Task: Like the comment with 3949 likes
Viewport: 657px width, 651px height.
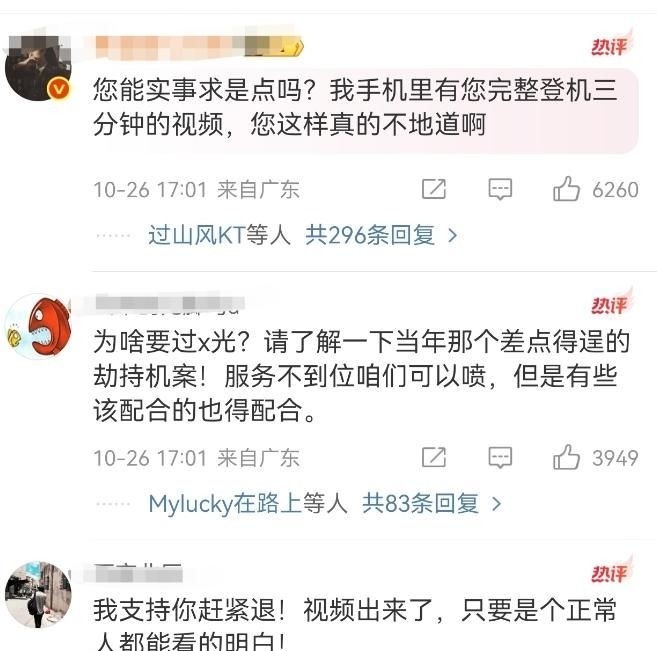Action: pyautogui.click(x=567, y=458)
